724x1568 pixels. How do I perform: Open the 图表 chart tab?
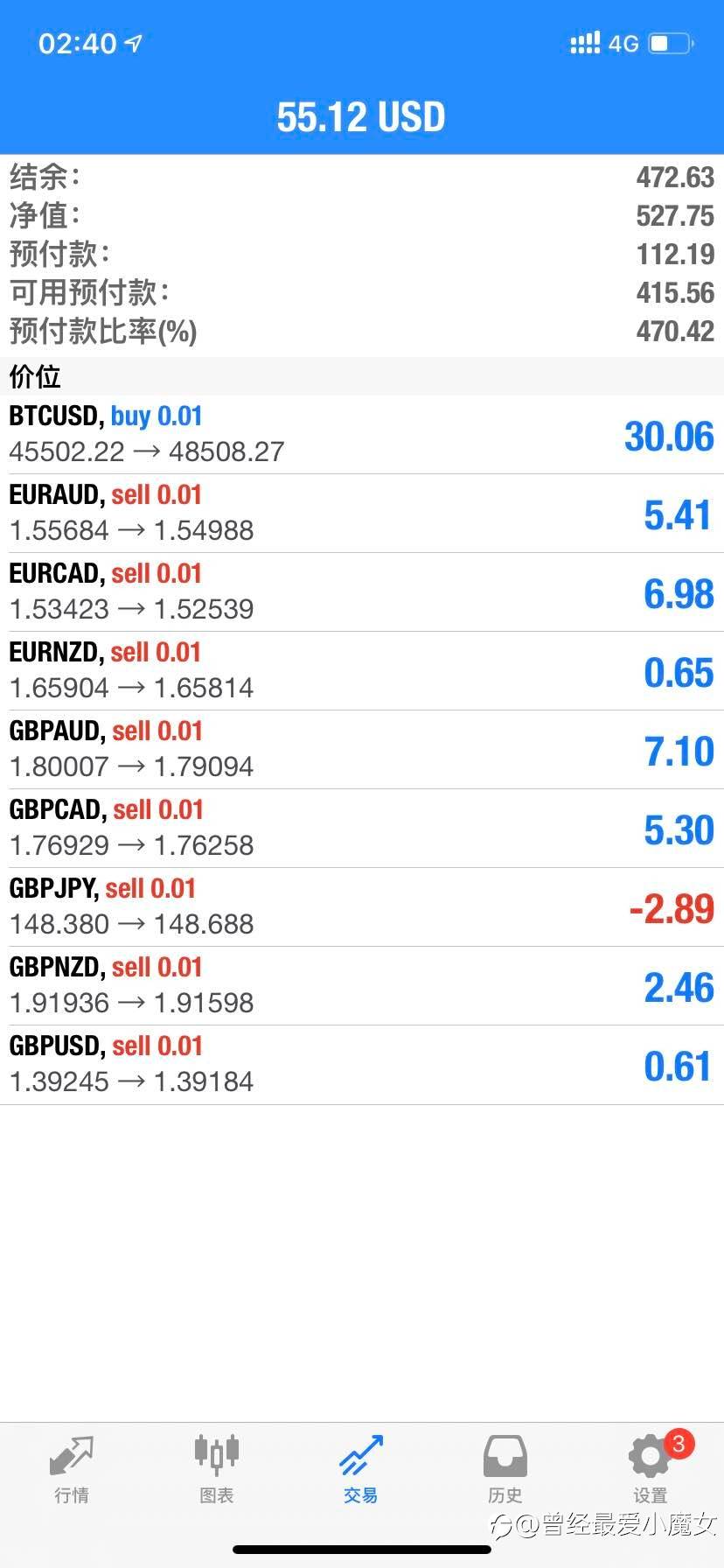coord(216,1470)
